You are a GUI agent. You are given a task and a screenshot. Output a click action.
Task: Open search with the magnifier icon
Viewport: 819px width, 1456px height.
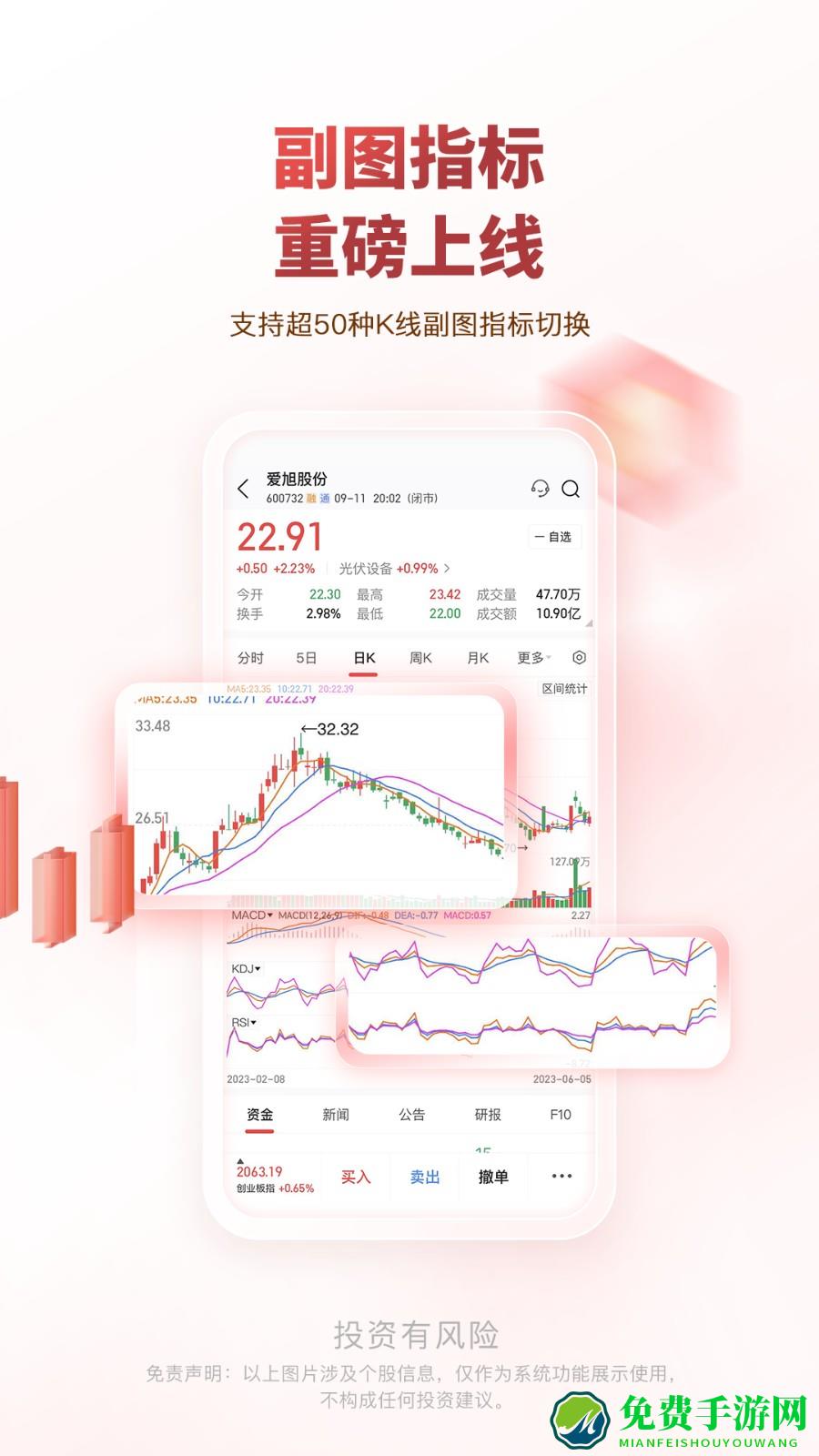572,489
